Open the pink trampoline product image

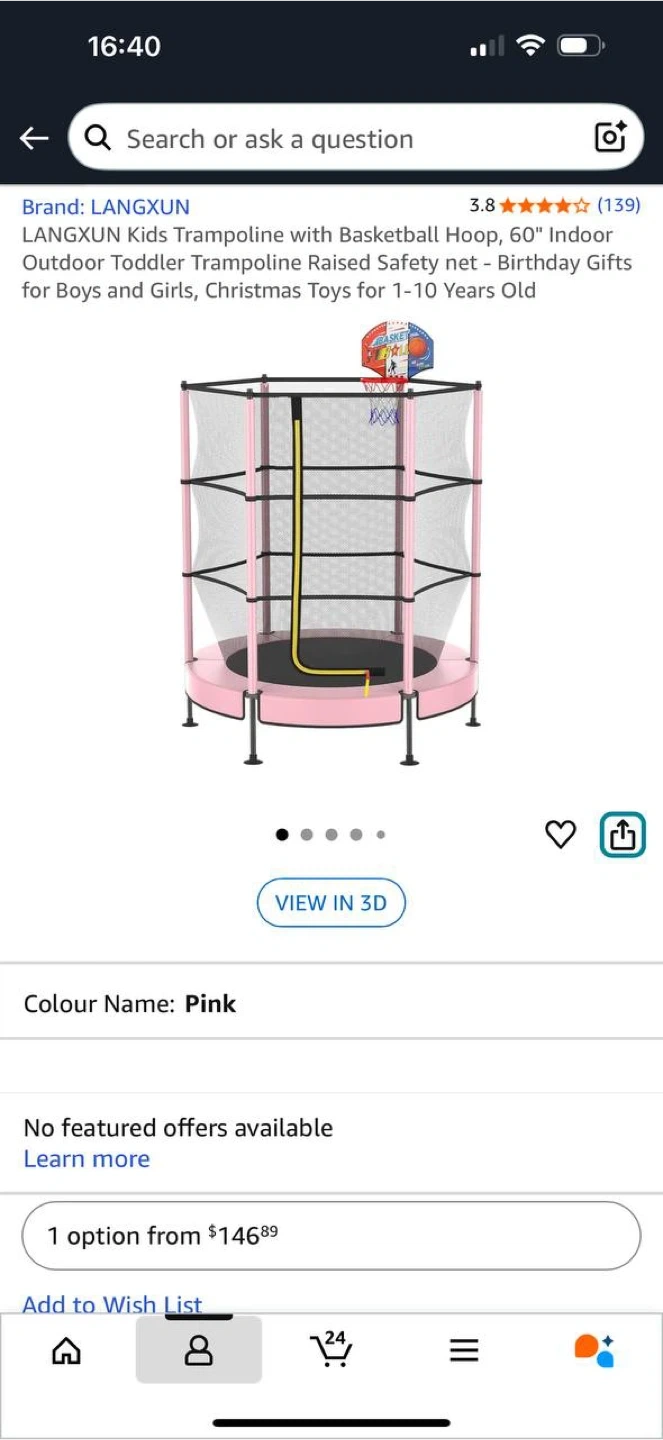[331, 545]
